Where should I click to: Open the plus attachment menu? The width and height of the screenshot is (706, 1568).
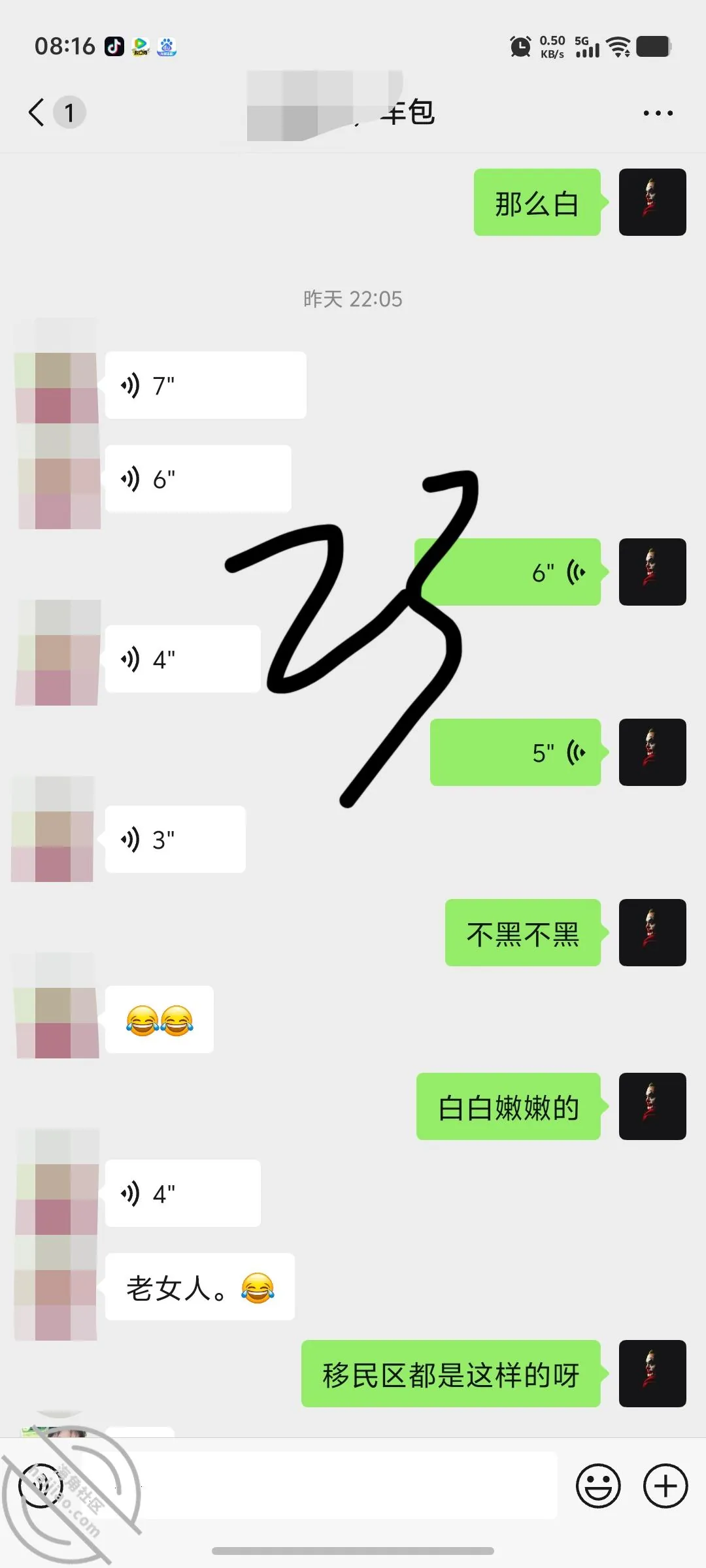665,1486
